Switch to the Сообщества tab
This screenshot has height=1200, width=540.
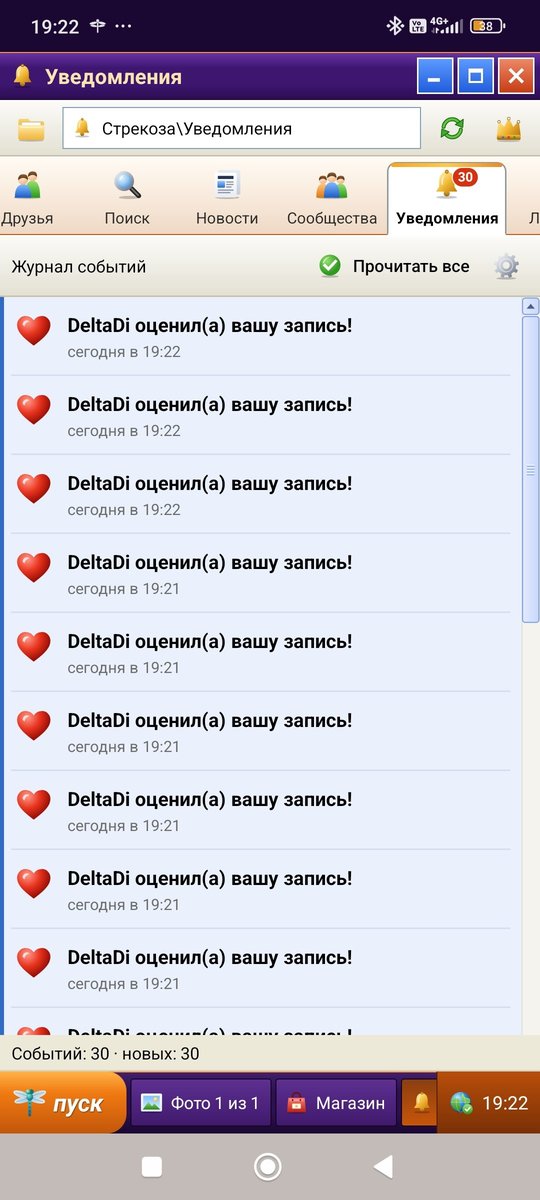[x=332, y=198]
